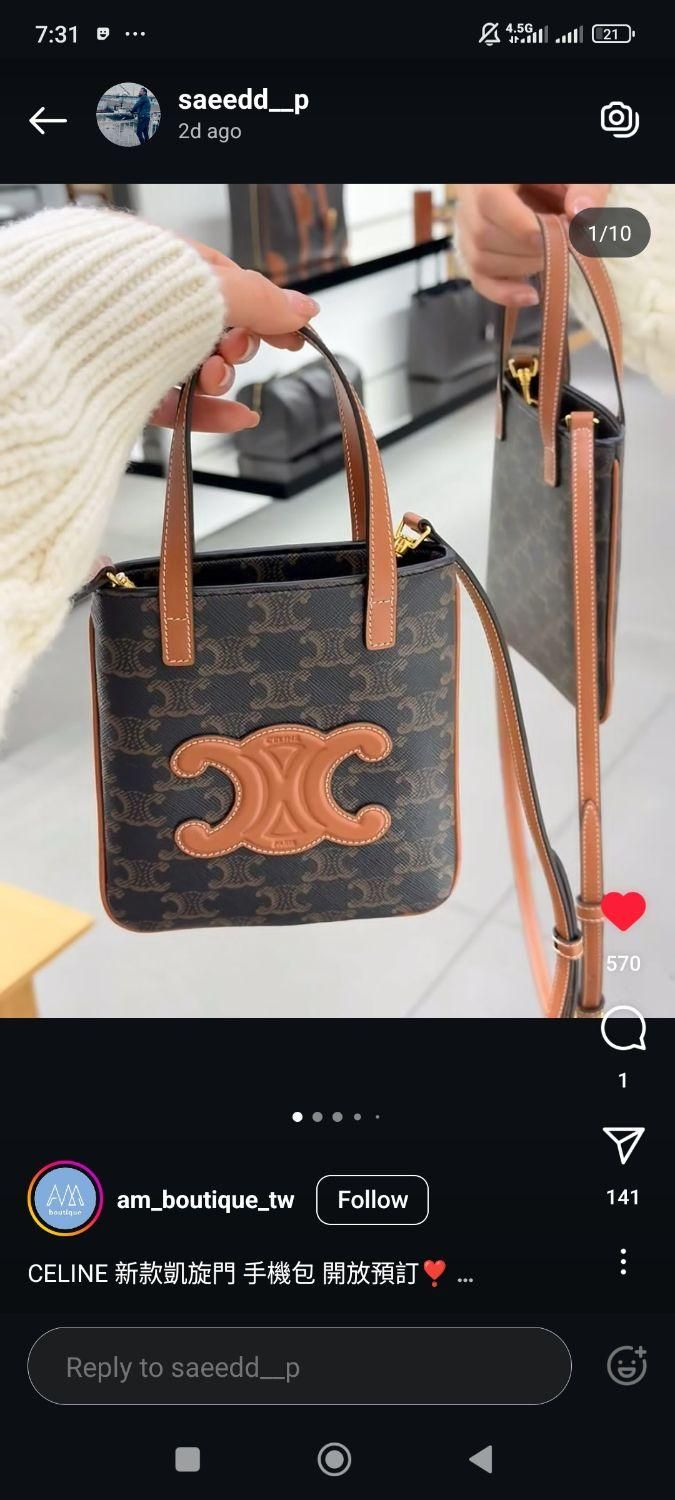Screen dimensions: 675x1500
Task: Tap the saeedd__p username at the top
Action: tap(243, 100)
